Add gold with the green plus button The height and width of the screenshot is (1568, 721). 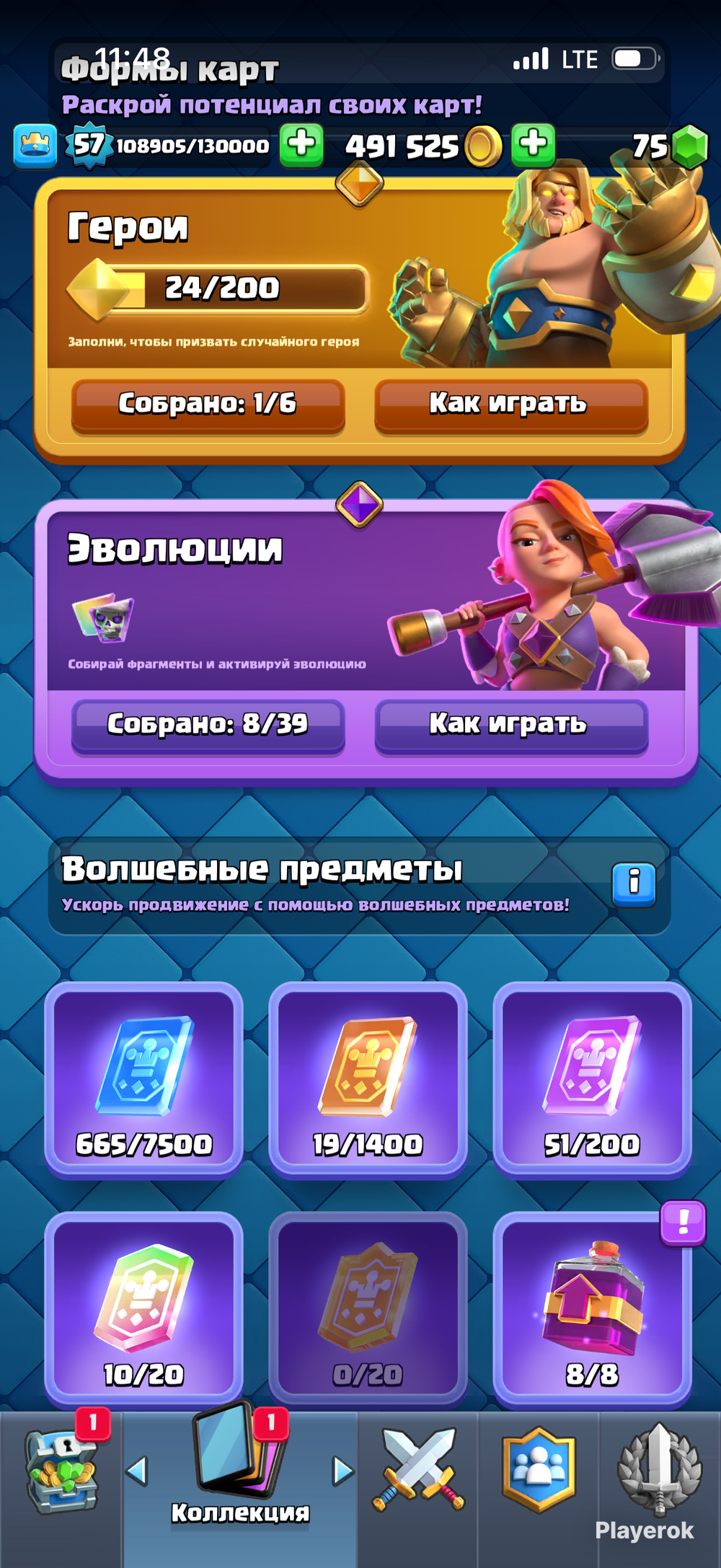(533, 145)
